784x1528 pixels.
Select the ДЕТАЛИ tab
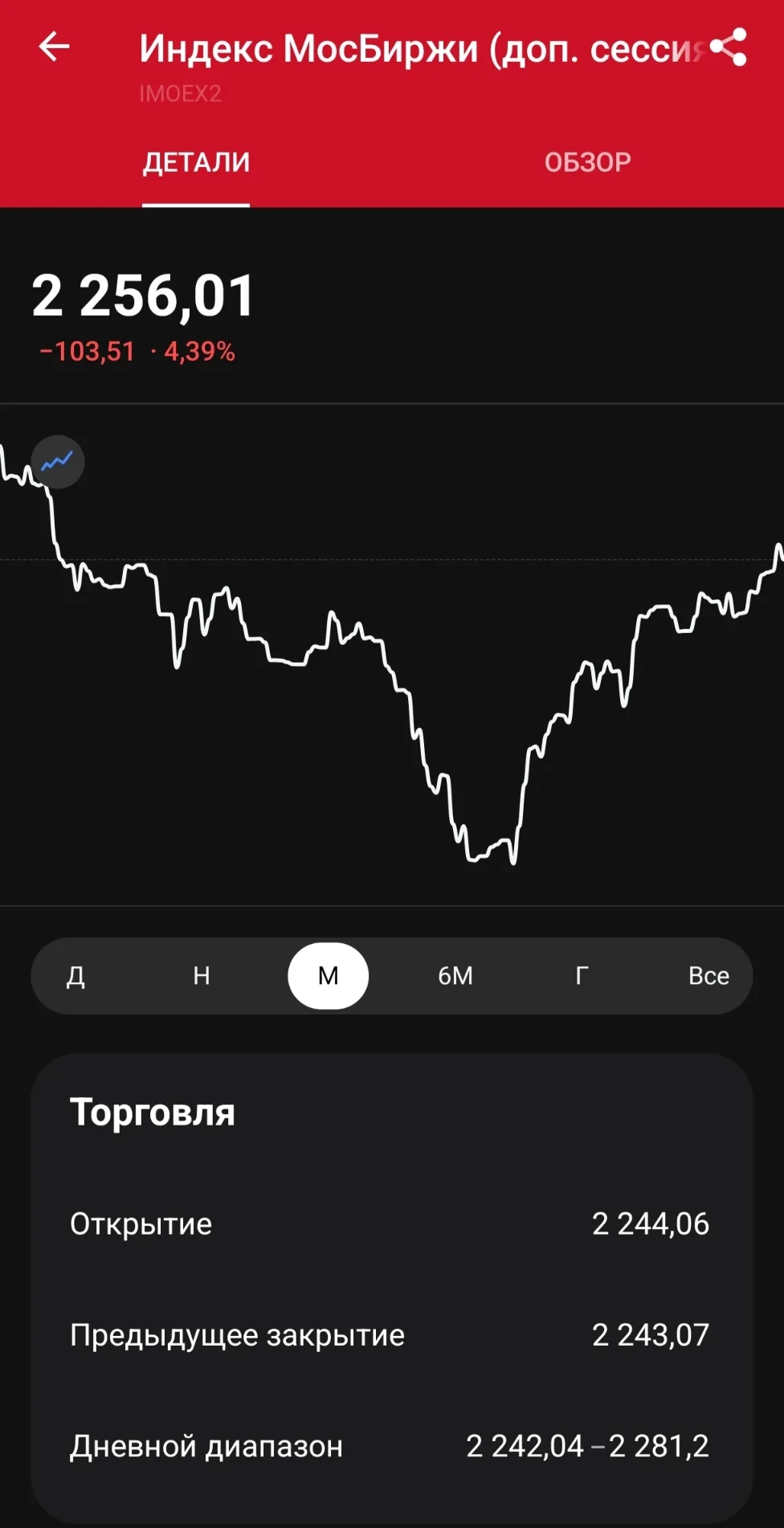pos(196,162)
